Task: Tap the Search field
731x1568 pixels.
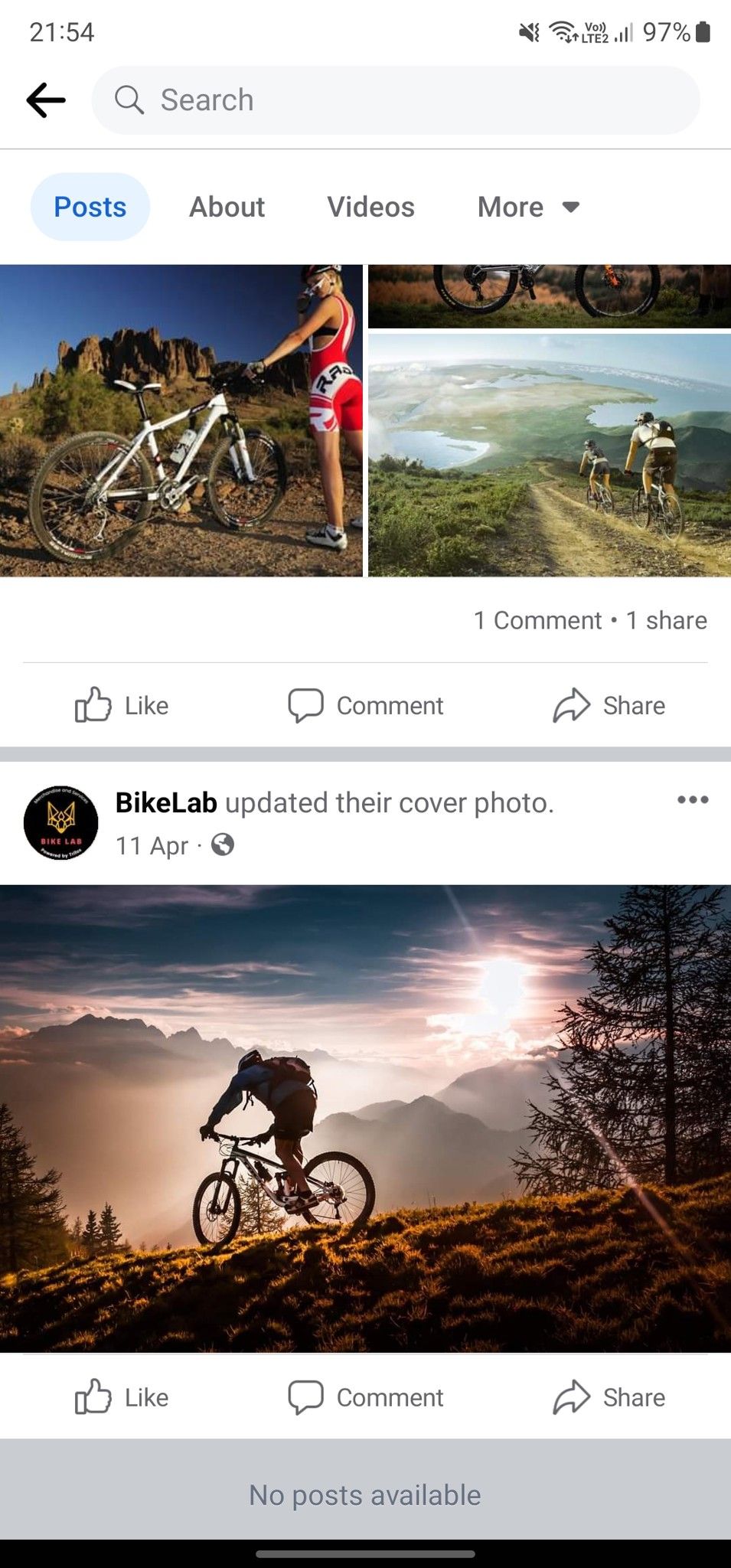Action: pos(396,100)
